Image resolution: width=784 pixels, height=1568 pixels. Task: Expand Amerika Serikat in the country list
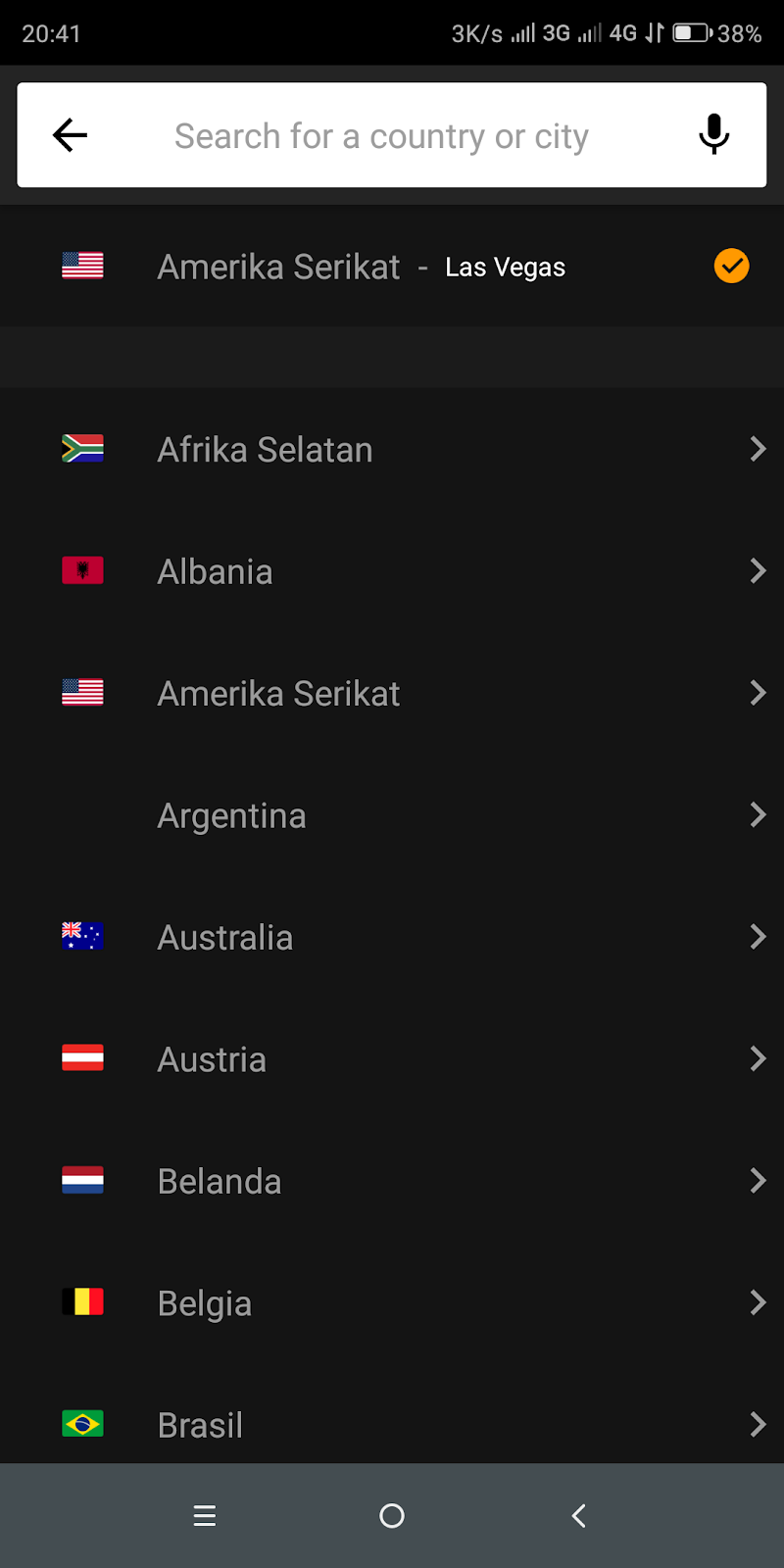point(392,694)
